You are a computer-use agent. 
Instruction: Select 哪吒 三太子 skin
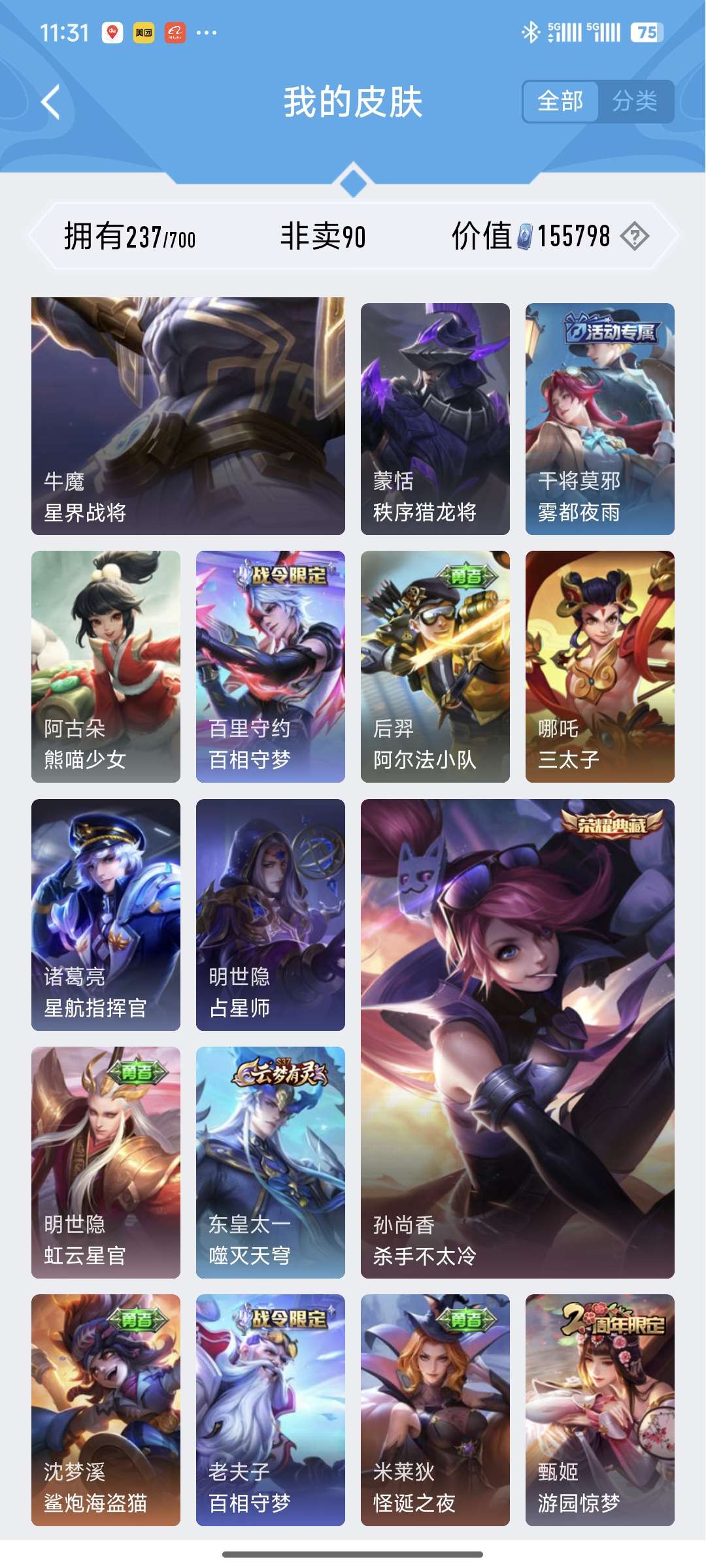coord(600,666)
